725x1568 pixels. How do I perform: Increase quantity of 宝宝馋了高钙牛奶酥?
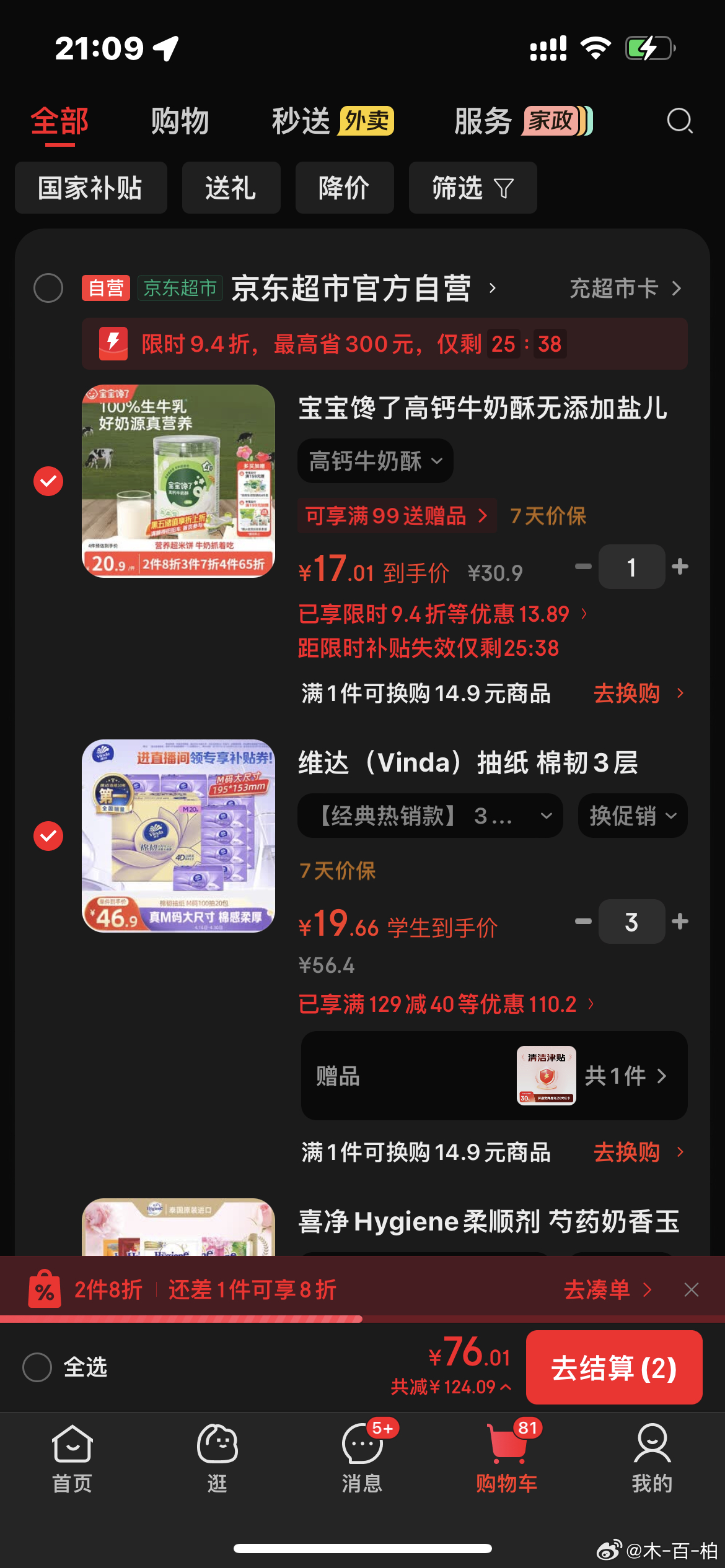[x=680, y=567]
